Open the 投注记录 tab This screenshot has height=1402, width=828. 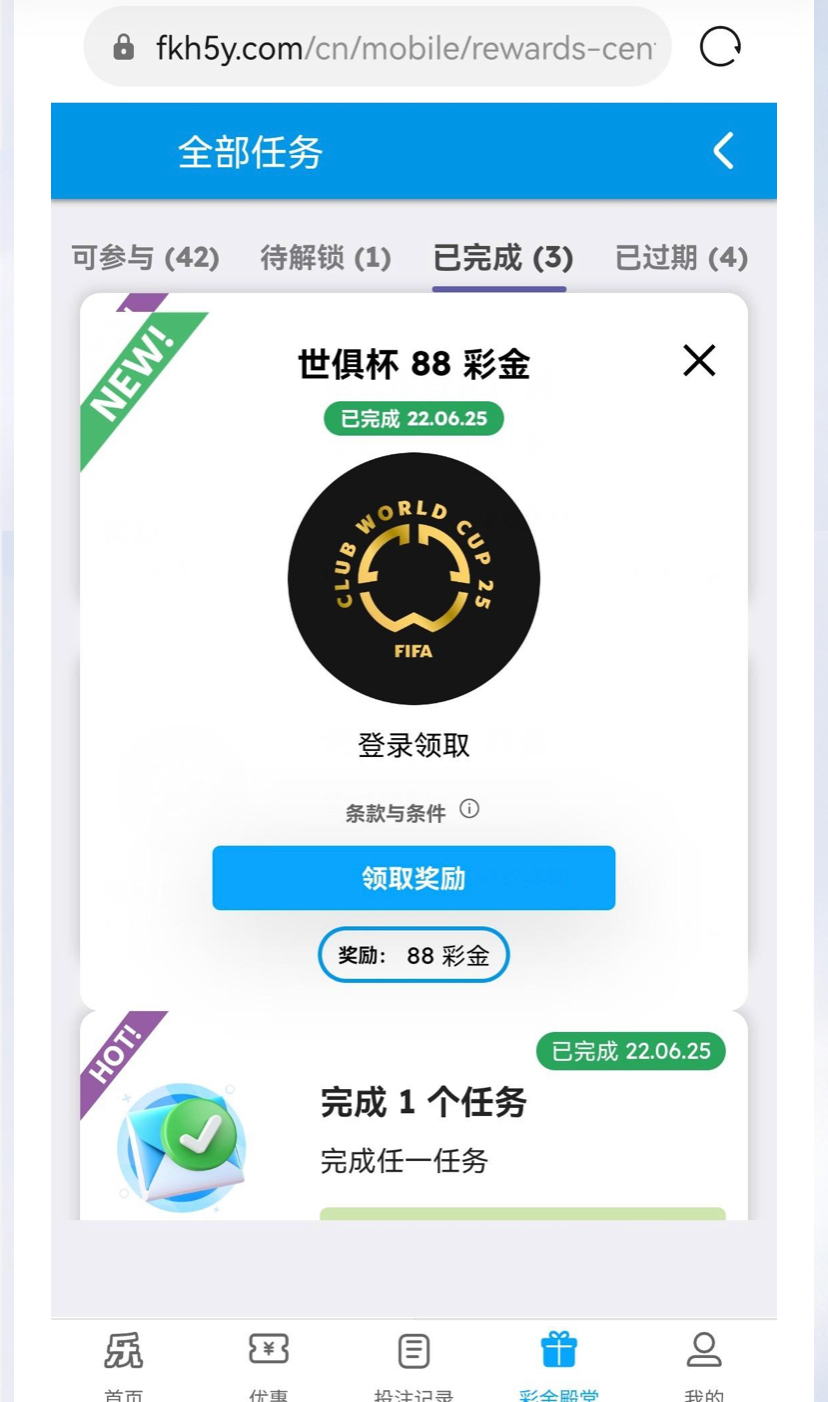coord(413,1362)
